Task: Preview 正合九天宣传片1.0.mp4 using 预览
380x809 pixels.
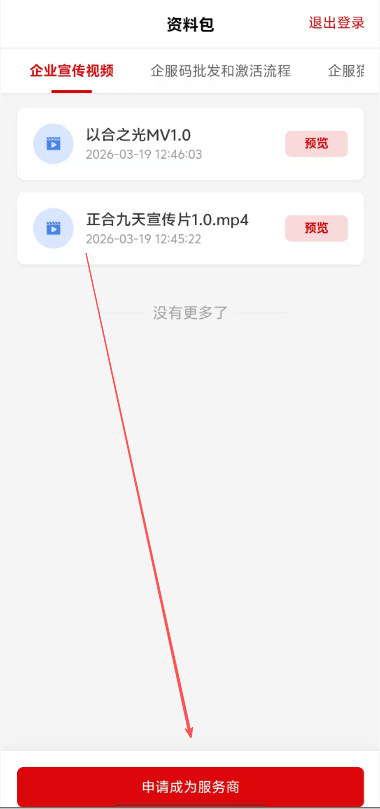Action: [316, 228]
